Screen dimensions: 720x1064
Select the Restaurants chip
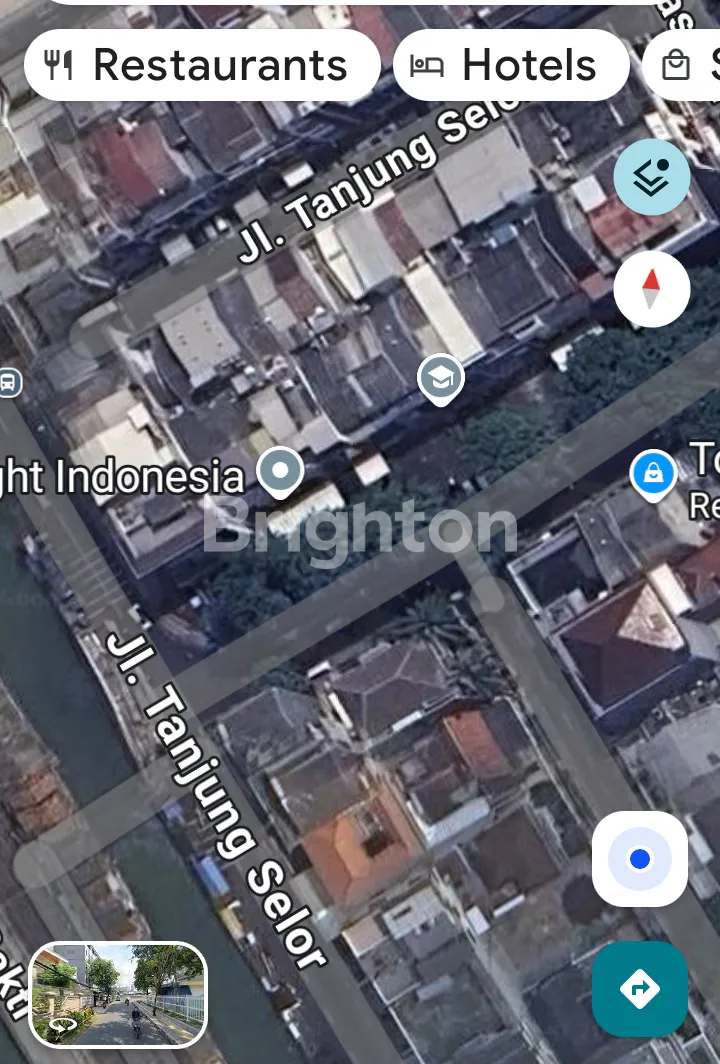[x=201, y=66]
